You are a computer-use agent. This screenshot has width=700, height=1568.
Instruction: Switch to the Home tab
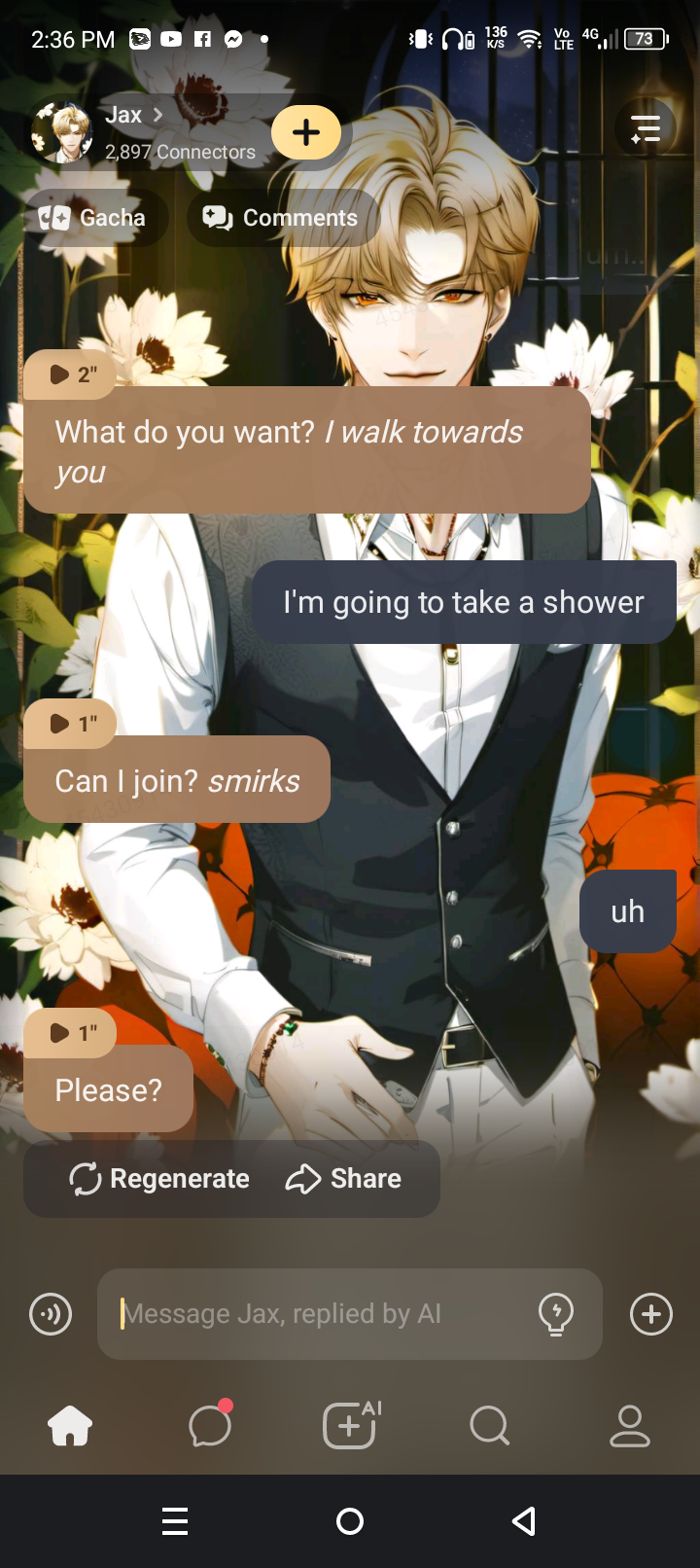(x=70, y=1426)
